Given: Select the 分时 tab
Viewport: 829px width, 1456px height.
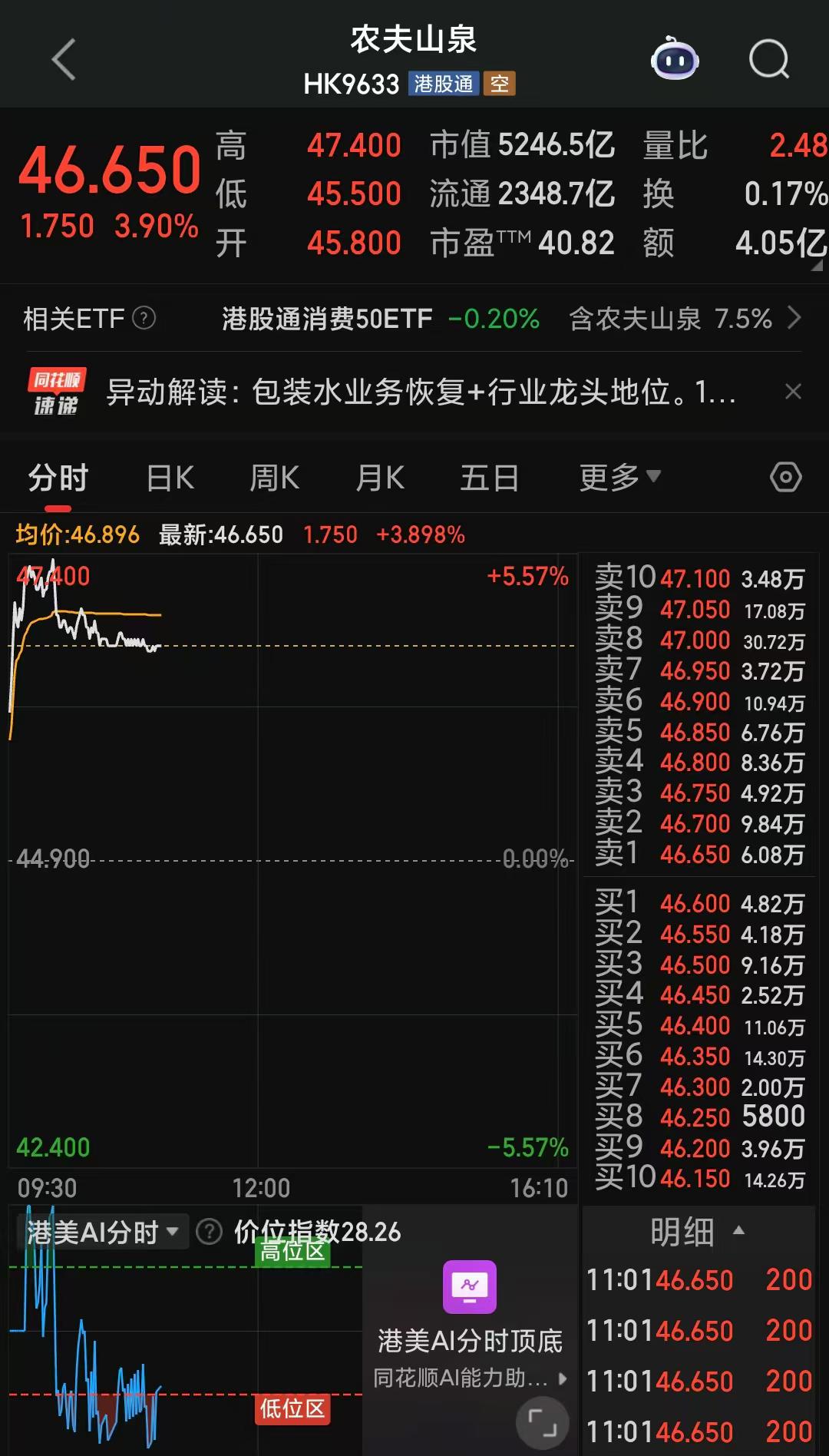Looking at the screenshot, I should pyautogui.click(x=58, y=478).
